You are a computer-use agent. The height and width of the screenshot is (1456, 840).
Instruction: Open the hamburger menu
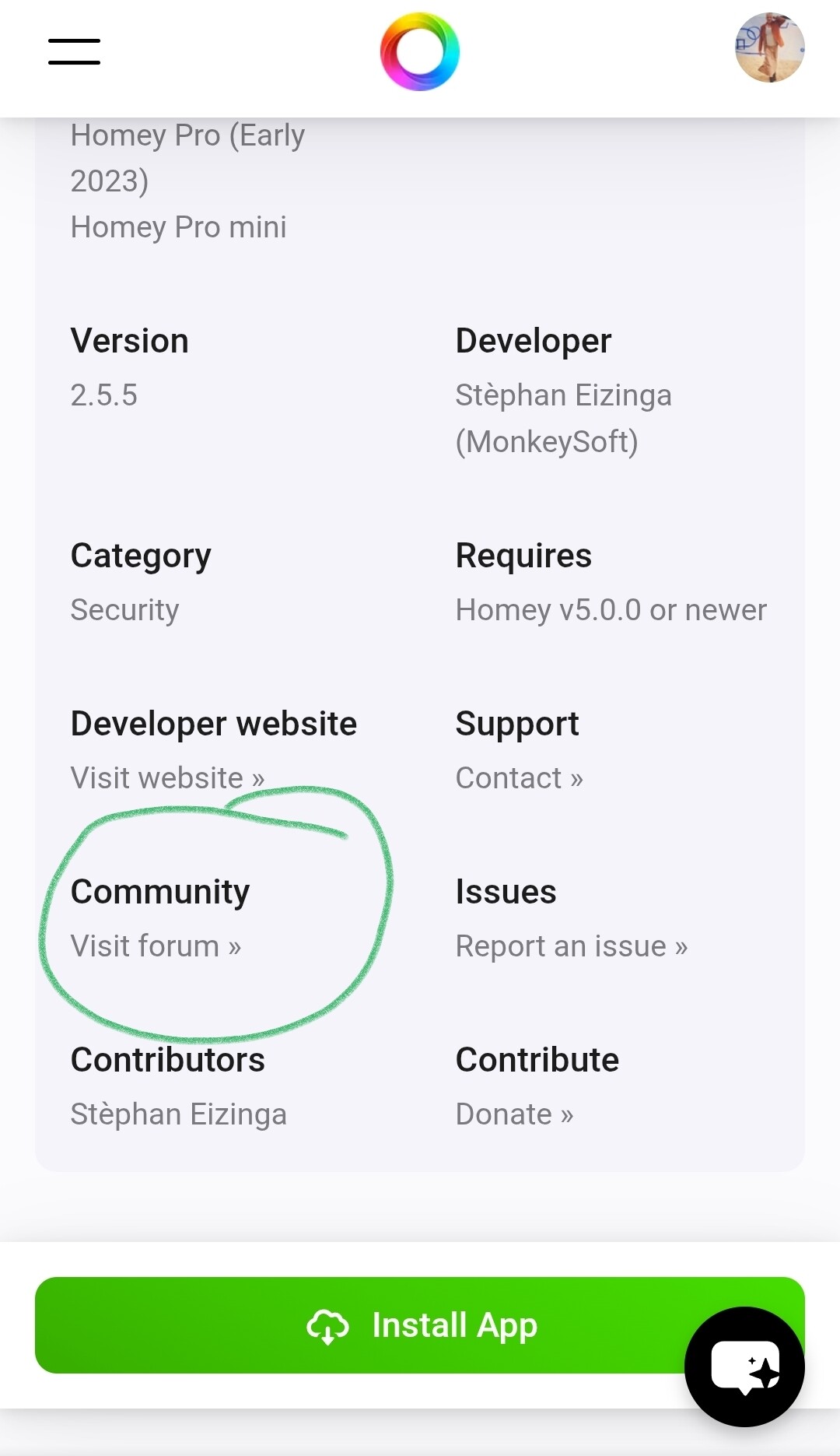pos(74,51)
